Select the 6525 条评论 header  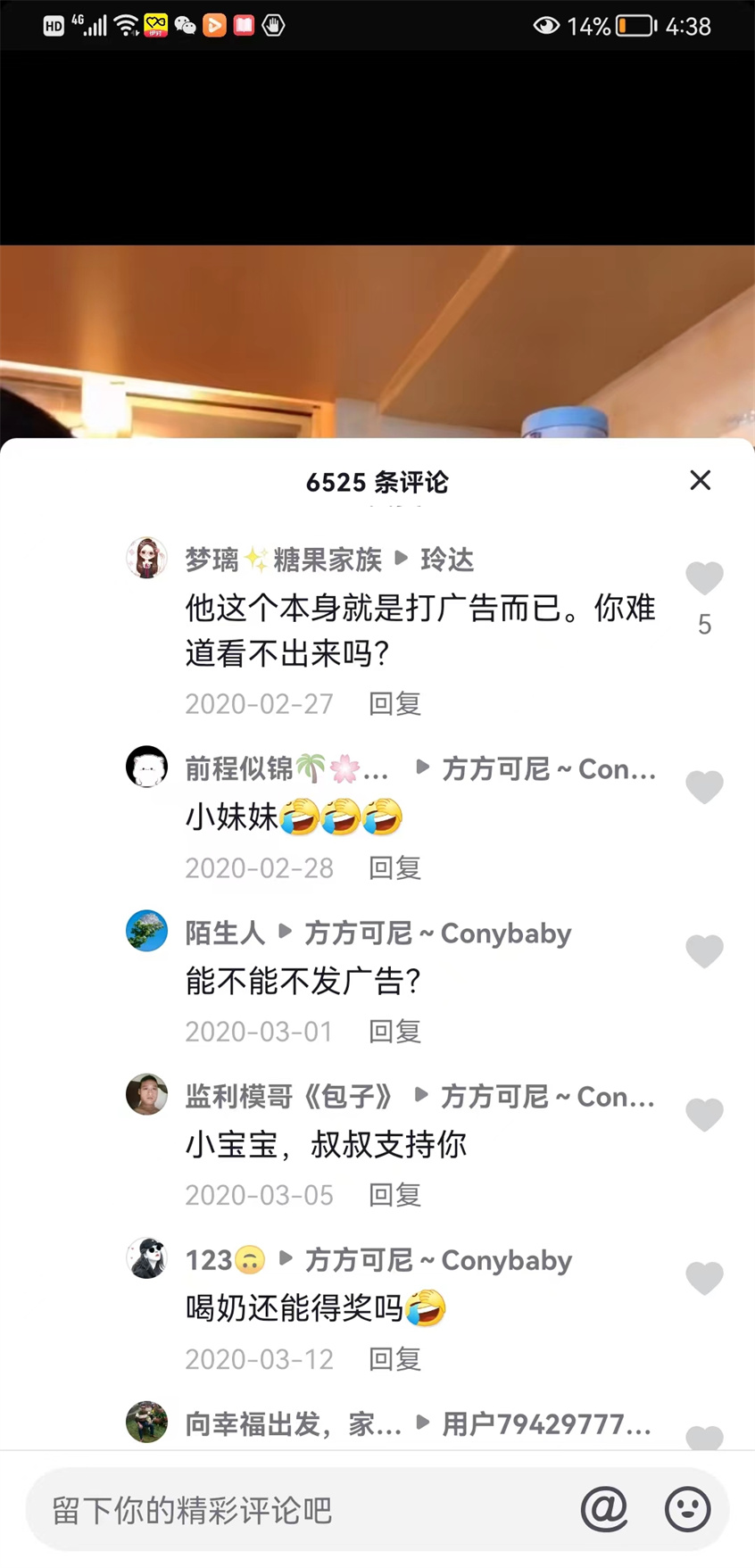click(x=377, y=483)
